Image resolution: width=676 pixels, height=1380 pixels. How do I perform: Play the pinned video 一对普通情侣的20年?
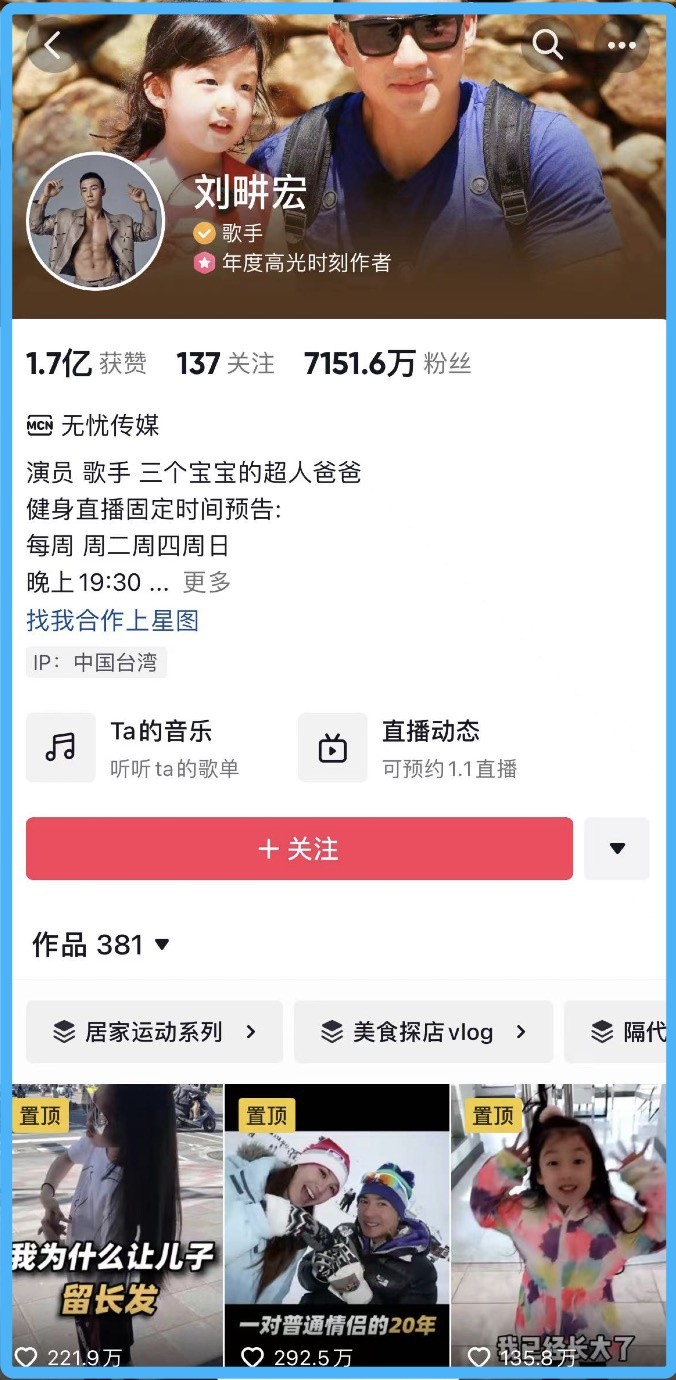337,1225
